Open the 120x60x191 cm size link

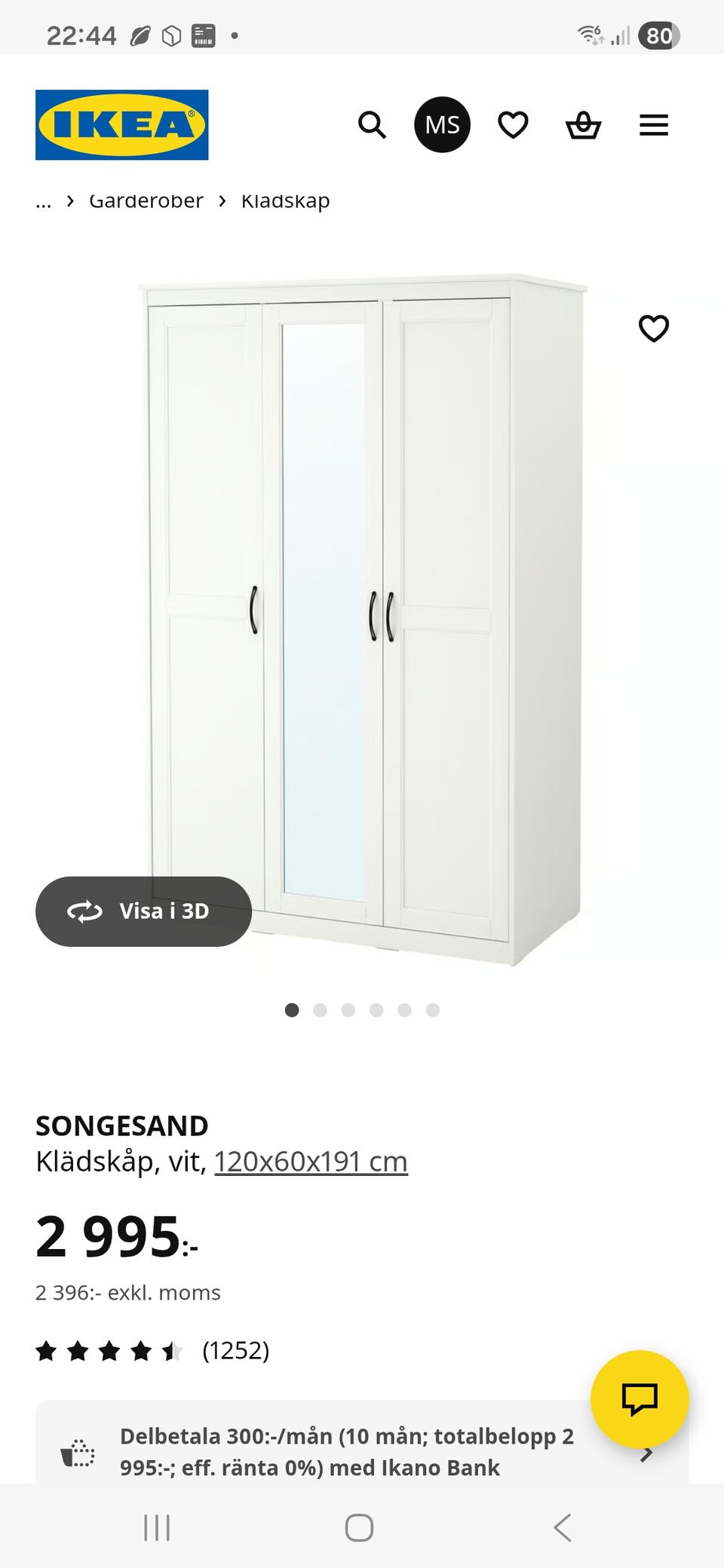[311, 1162]
